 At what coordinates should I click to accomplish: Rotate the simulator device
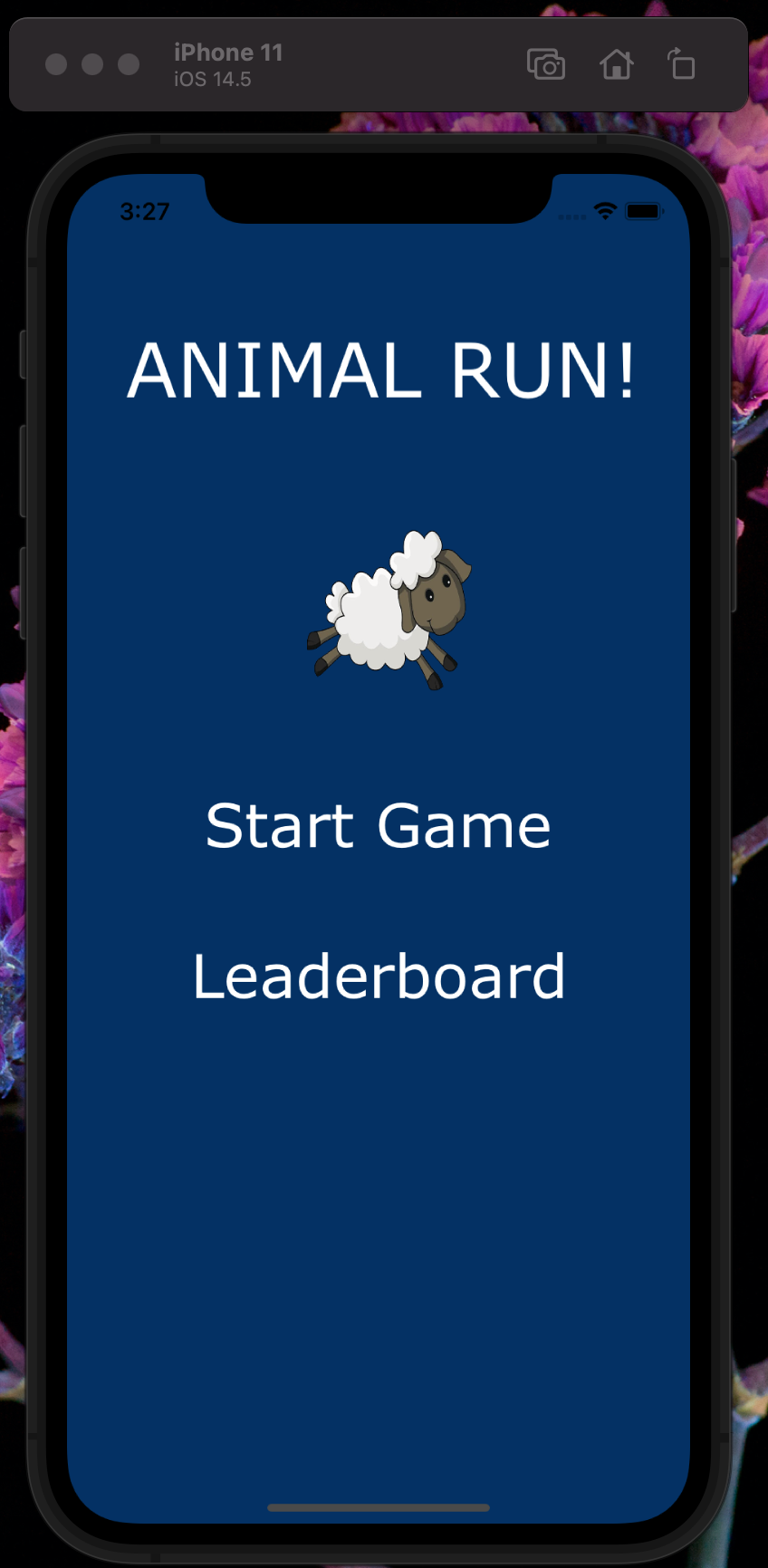(682, 65)
